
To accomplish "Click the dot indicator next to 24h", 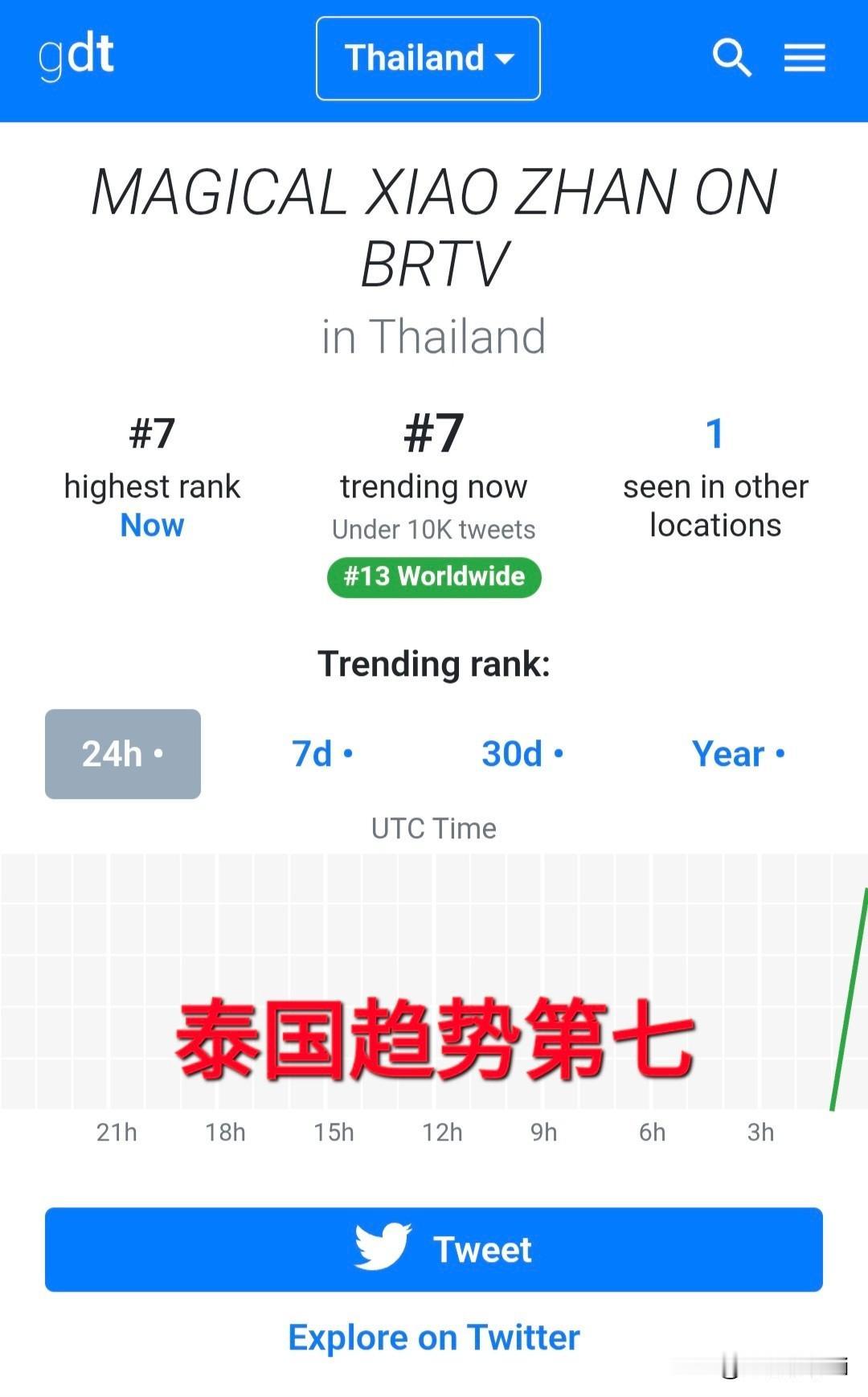I will [x=160, y=752].
